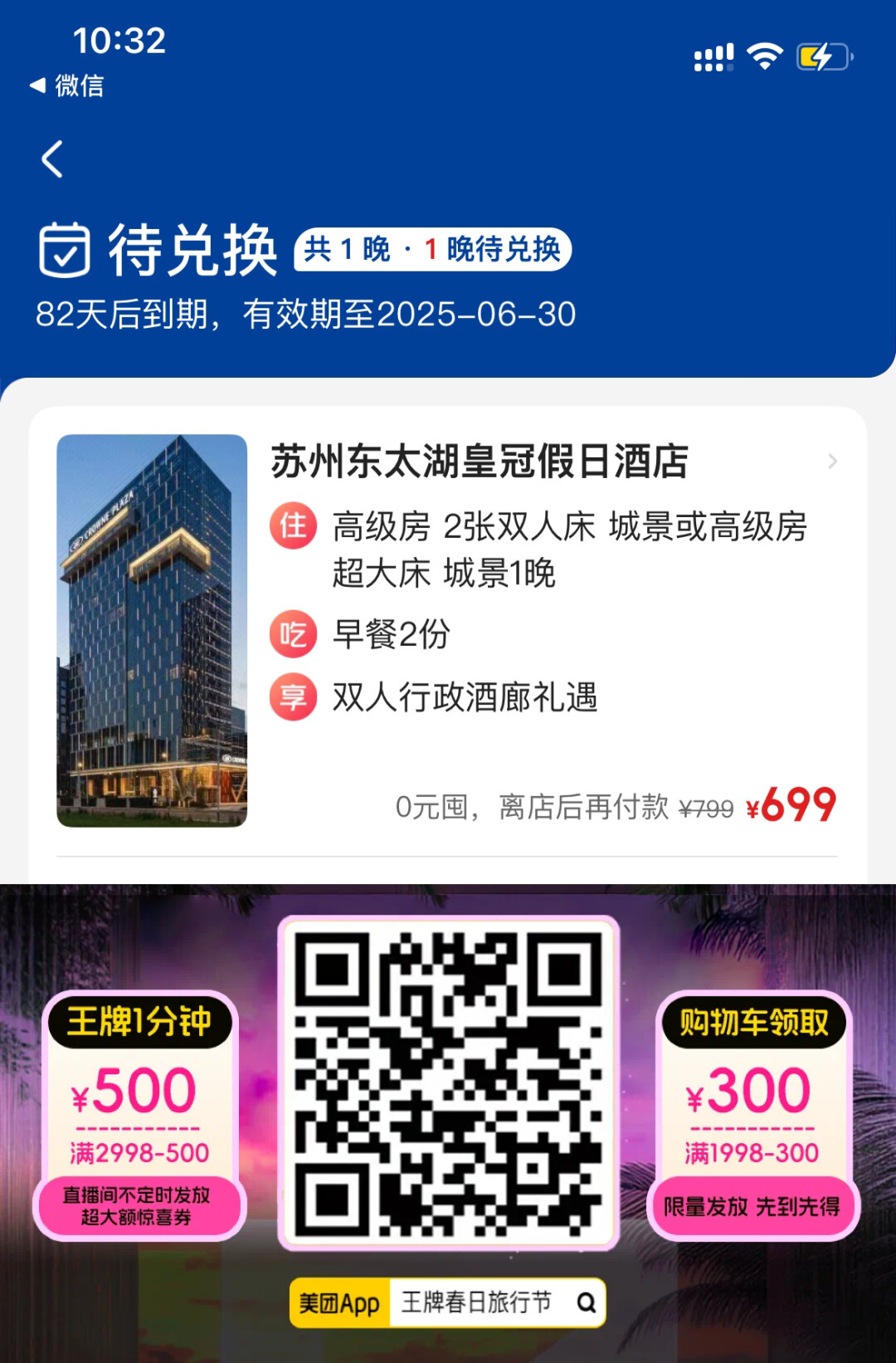The height and width of the screenshot is (1363, 896).
Task: Tap the chevron beside the hotel name
Action: pyautogui.click(x=832, y=462)
